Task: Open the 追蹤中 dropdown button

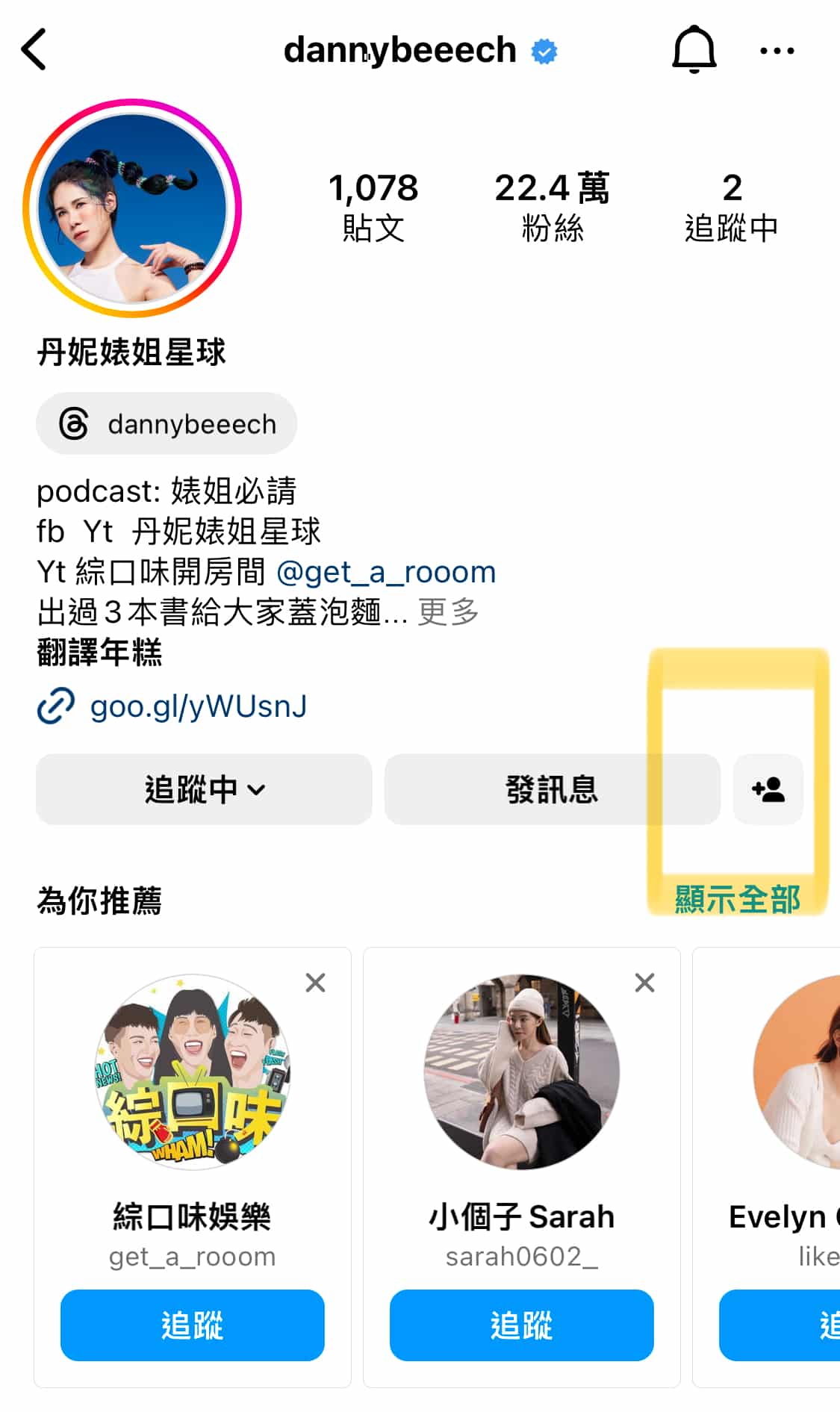Action: [204, 789]
